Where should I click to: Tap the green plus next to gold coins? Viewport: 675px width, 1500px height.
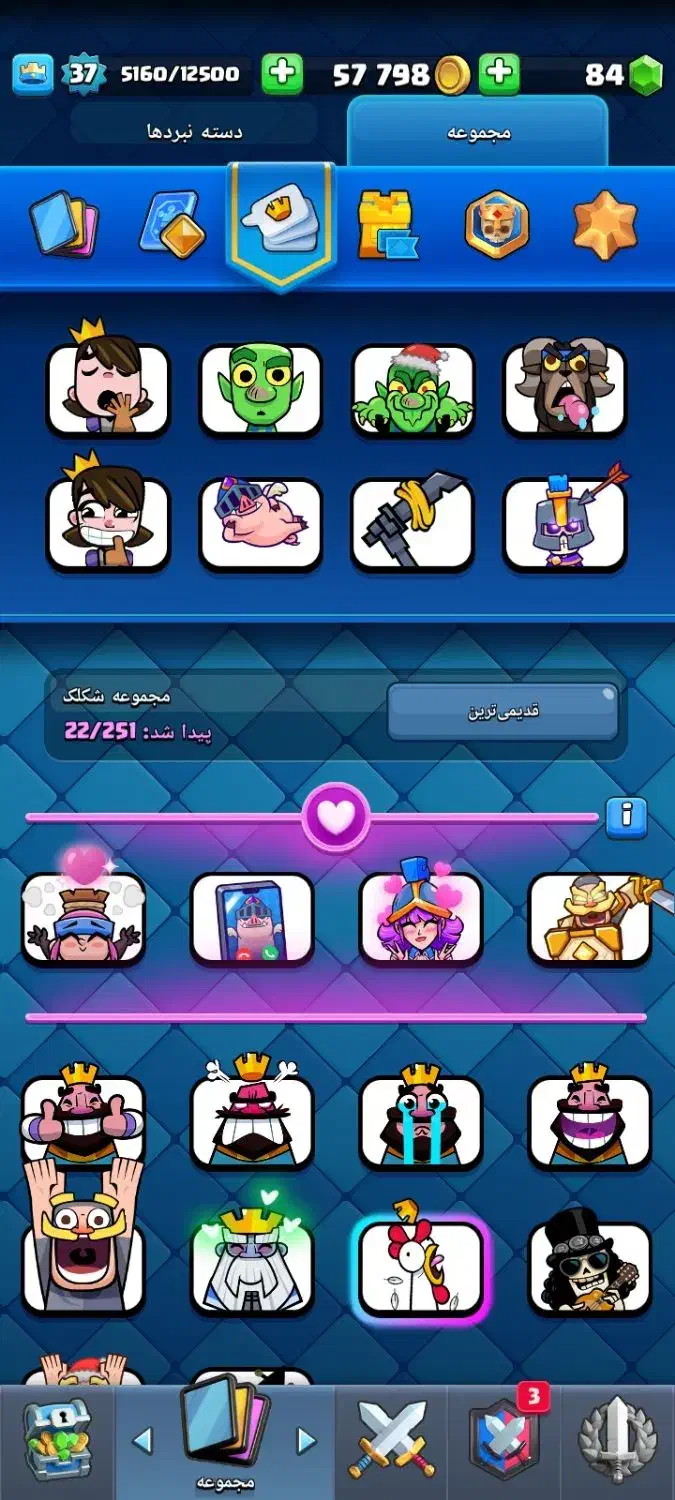[x=499, y=74]
